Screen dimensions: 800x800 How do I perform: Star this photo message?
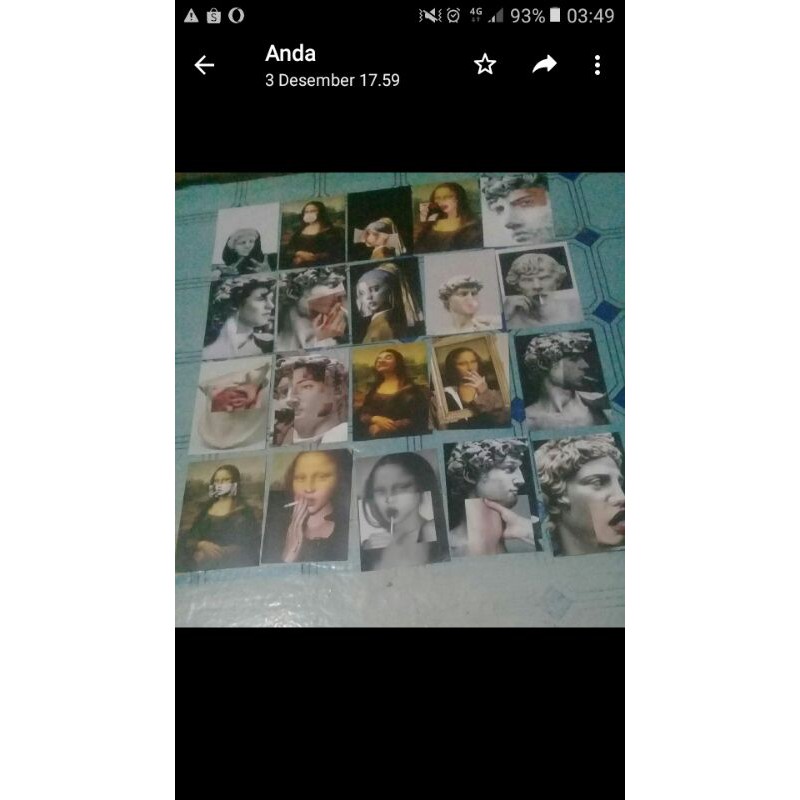485,65
